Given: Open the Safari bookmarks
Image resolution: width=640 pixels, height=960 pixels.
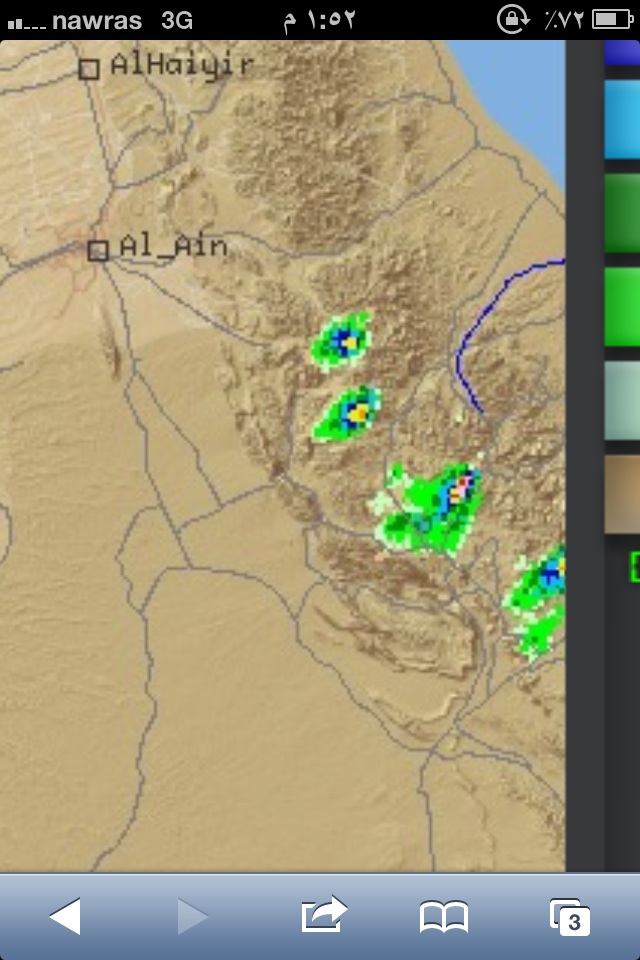Looking at the screenshot, I should pos(444,916).
